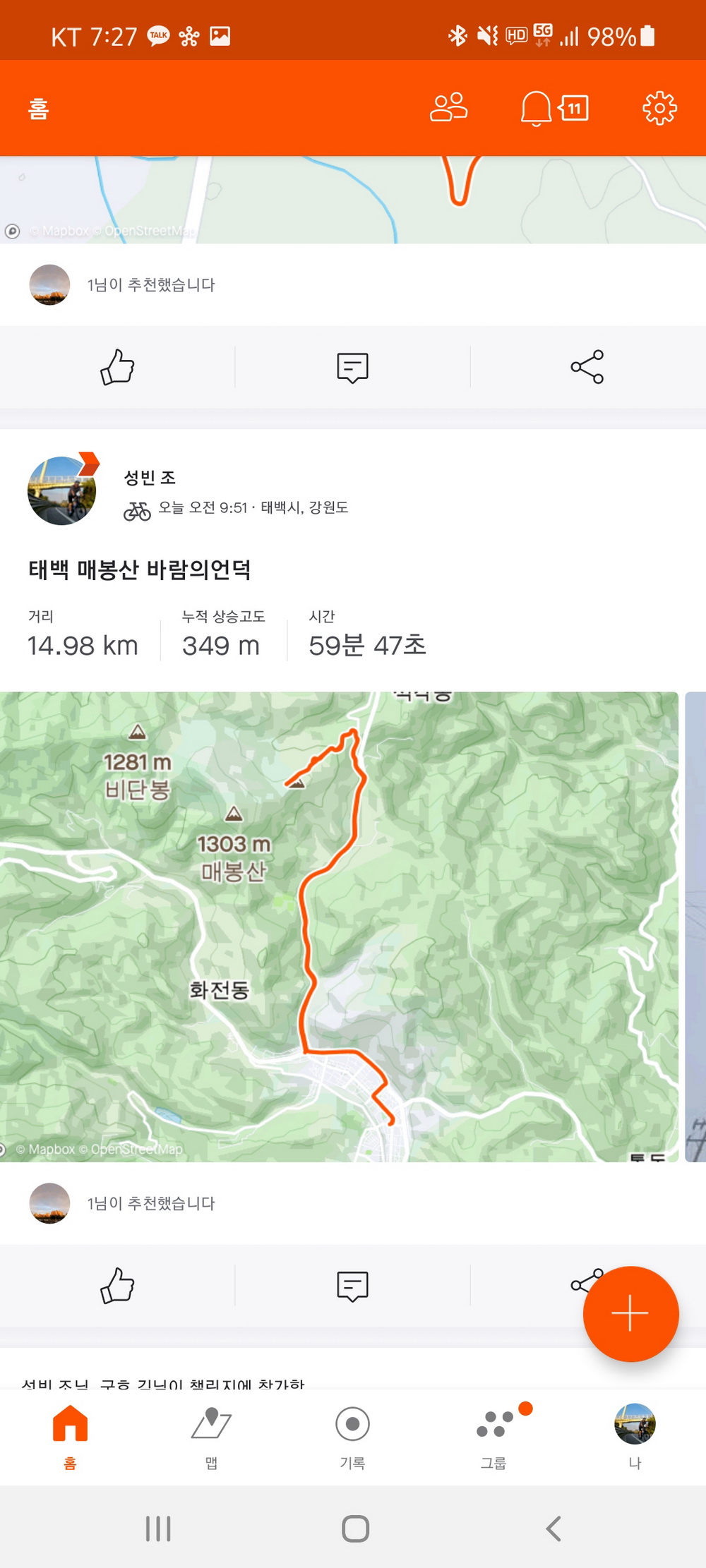Open the notifications bell
Screen dimensions: 706x1568
click(536, 108)
